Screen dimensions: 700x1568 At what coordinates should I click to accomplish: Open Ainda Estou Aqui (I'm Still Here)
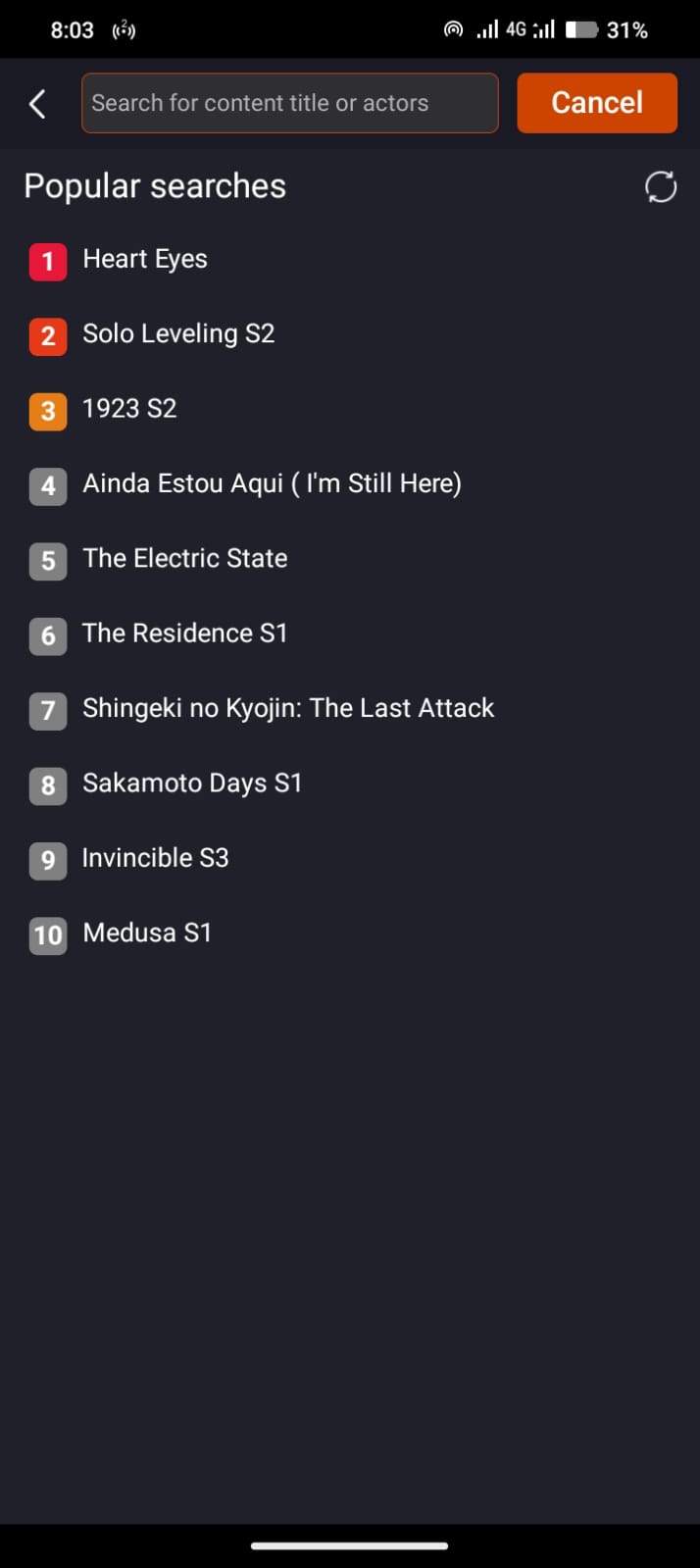(272, 483)
